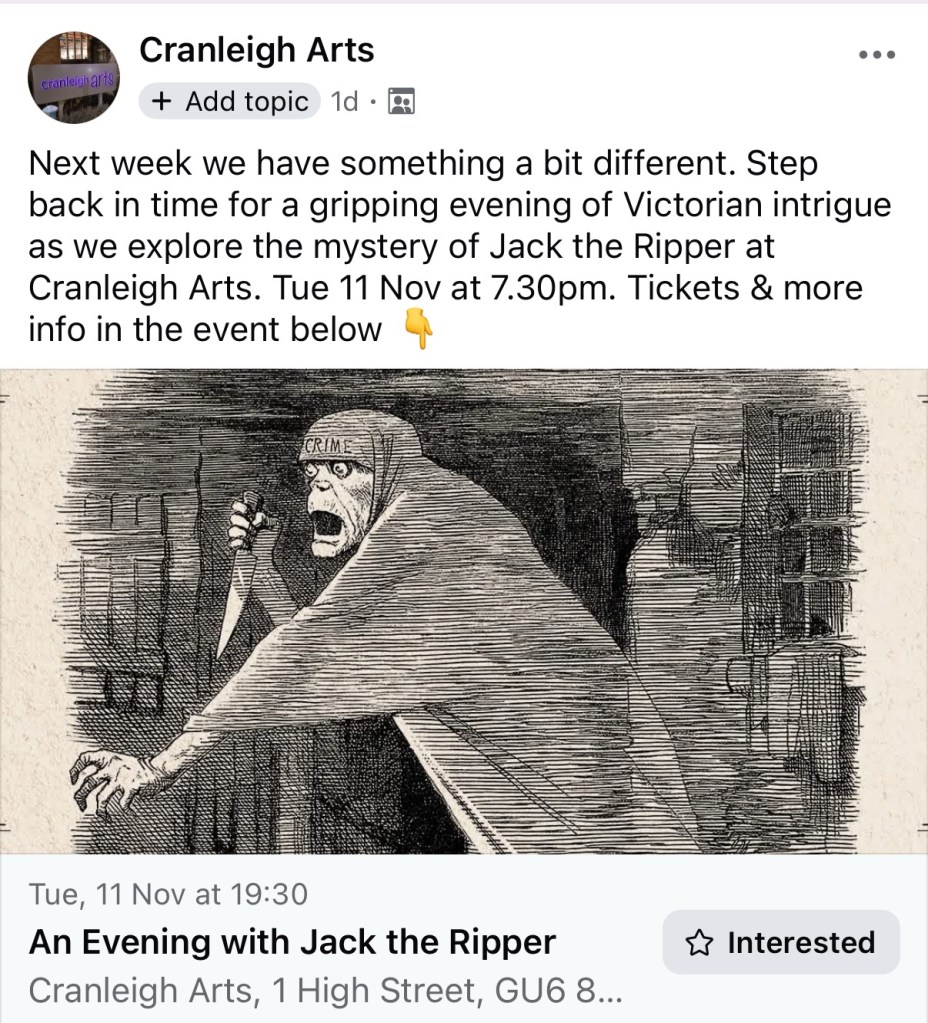The height and width of the screenshot is (1023, 928).
Task: Open Cranleigh Arts profile picture
Action: [73, 77]
